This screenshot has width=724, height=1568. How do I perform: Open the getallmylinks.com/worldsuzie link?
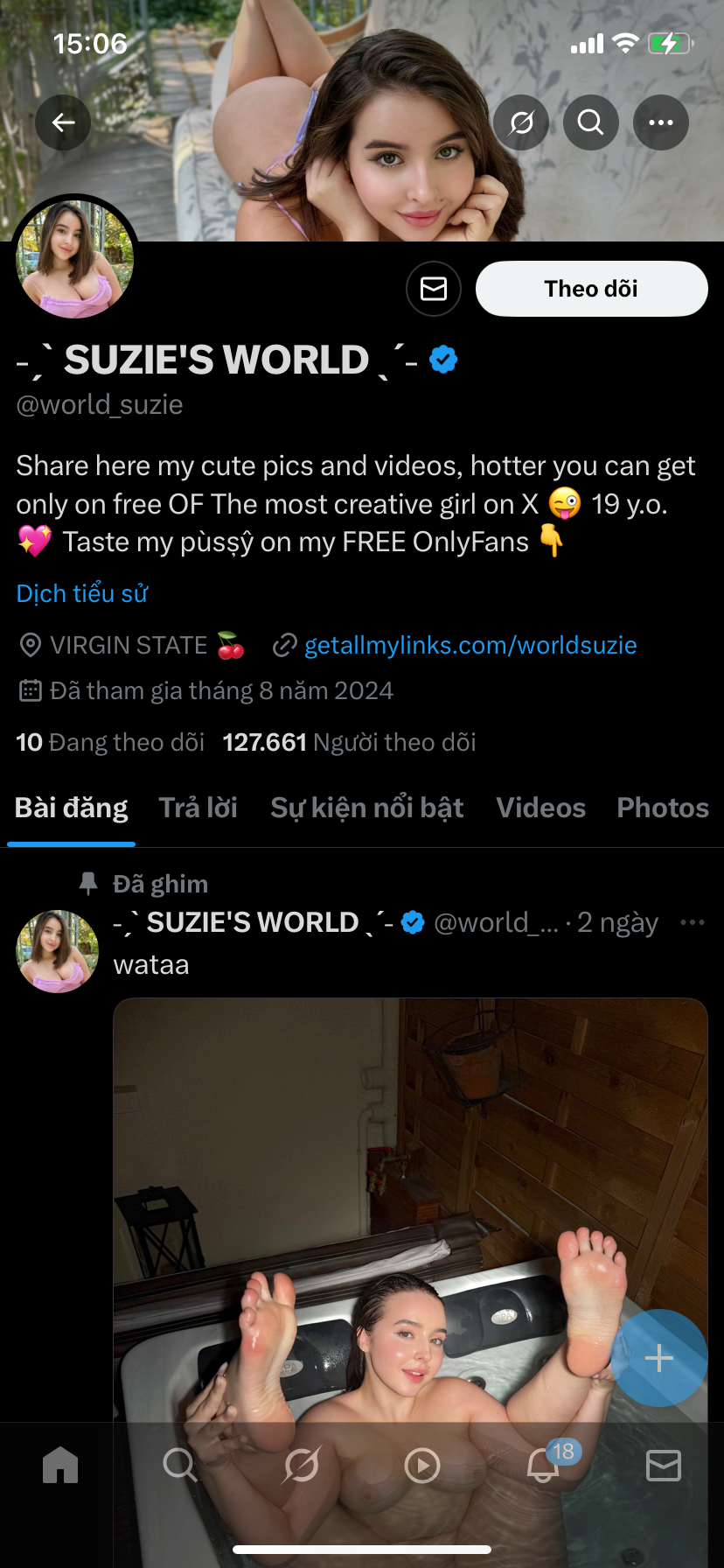(x=470, y=646)
